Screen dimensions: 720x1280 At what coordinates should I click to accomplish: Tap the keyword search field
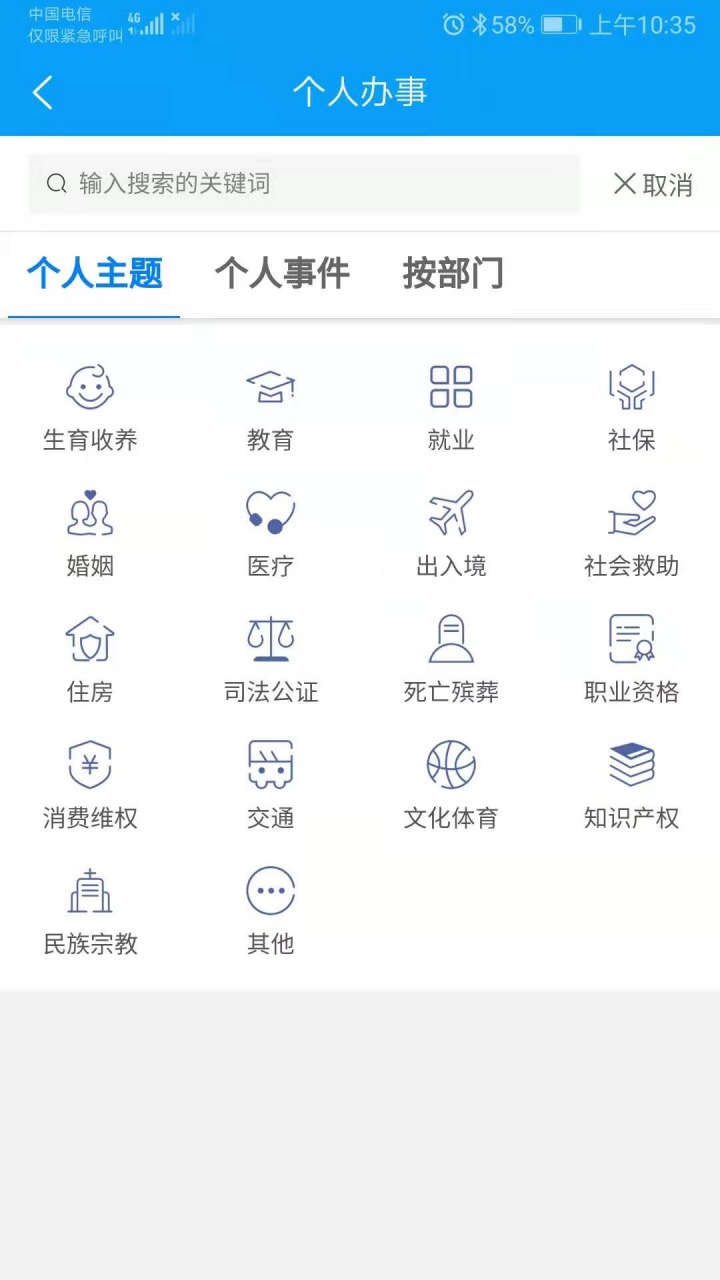(304, 184)
